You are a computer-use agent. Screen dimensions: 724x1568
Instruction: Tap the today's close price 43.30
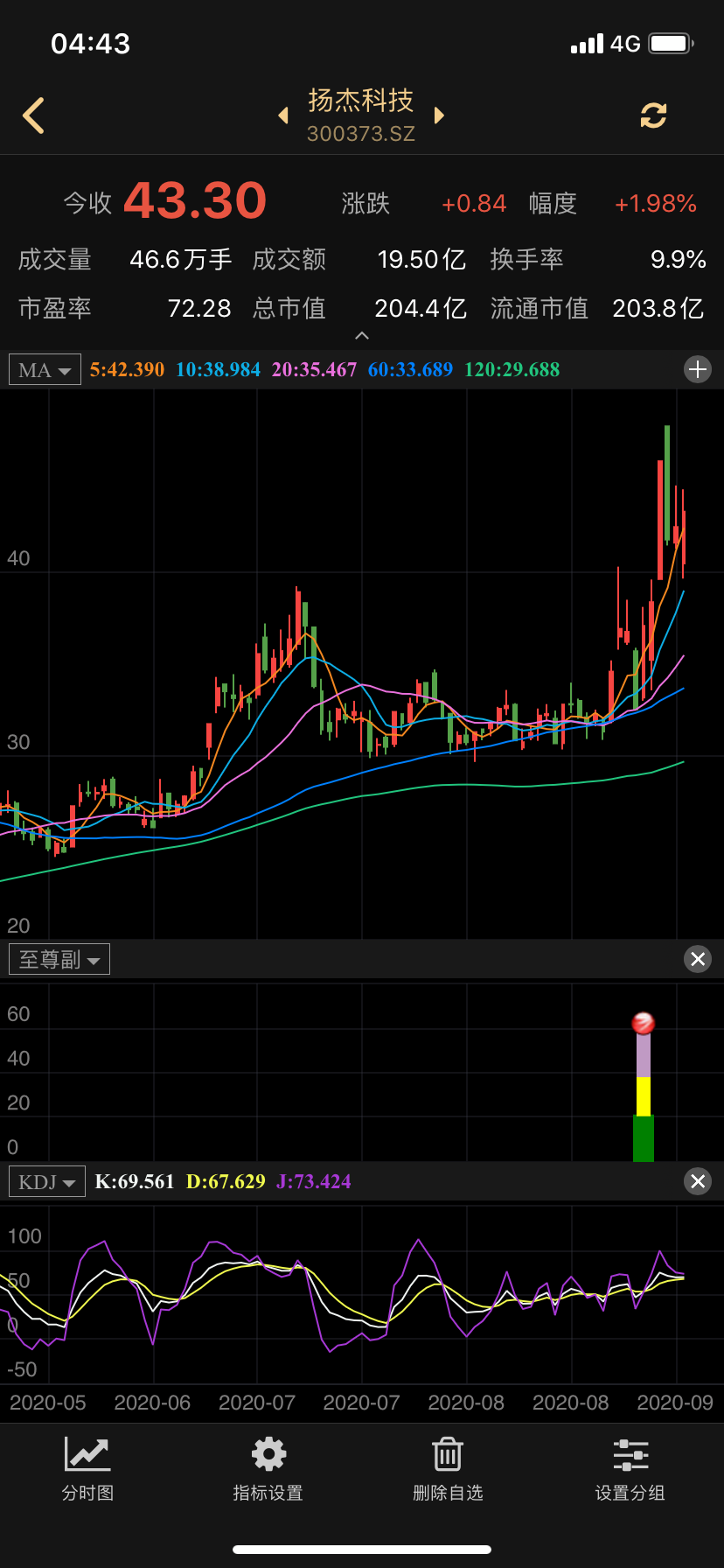(x=194, y=199)
